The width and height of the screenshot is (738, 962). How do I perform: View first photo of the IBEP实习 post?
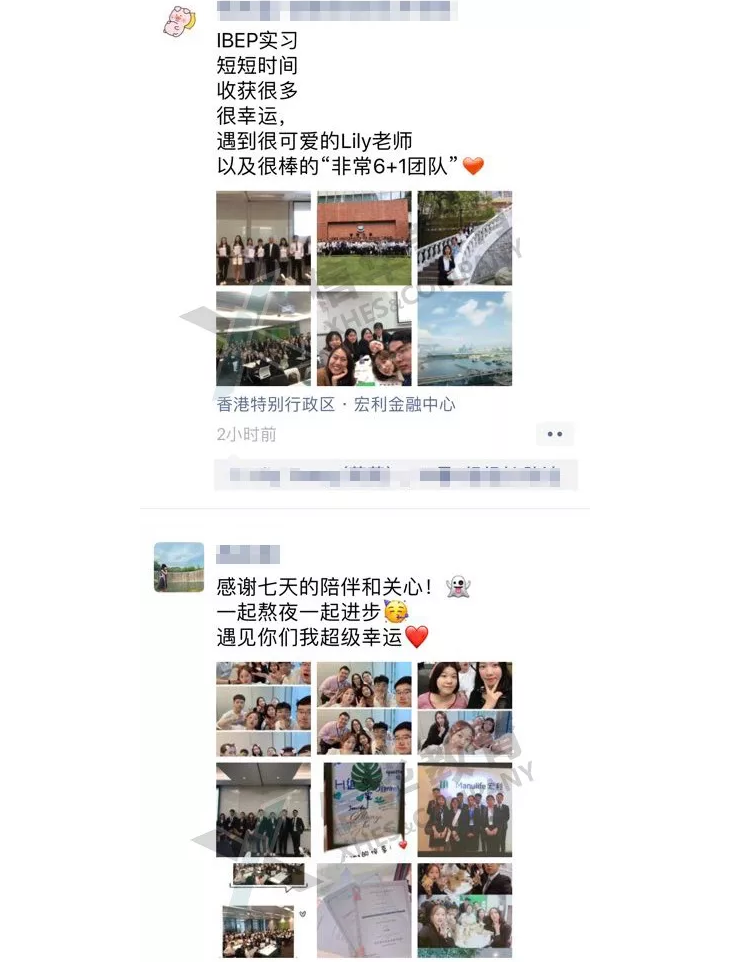pyautogui.click(x=264, y=238)
